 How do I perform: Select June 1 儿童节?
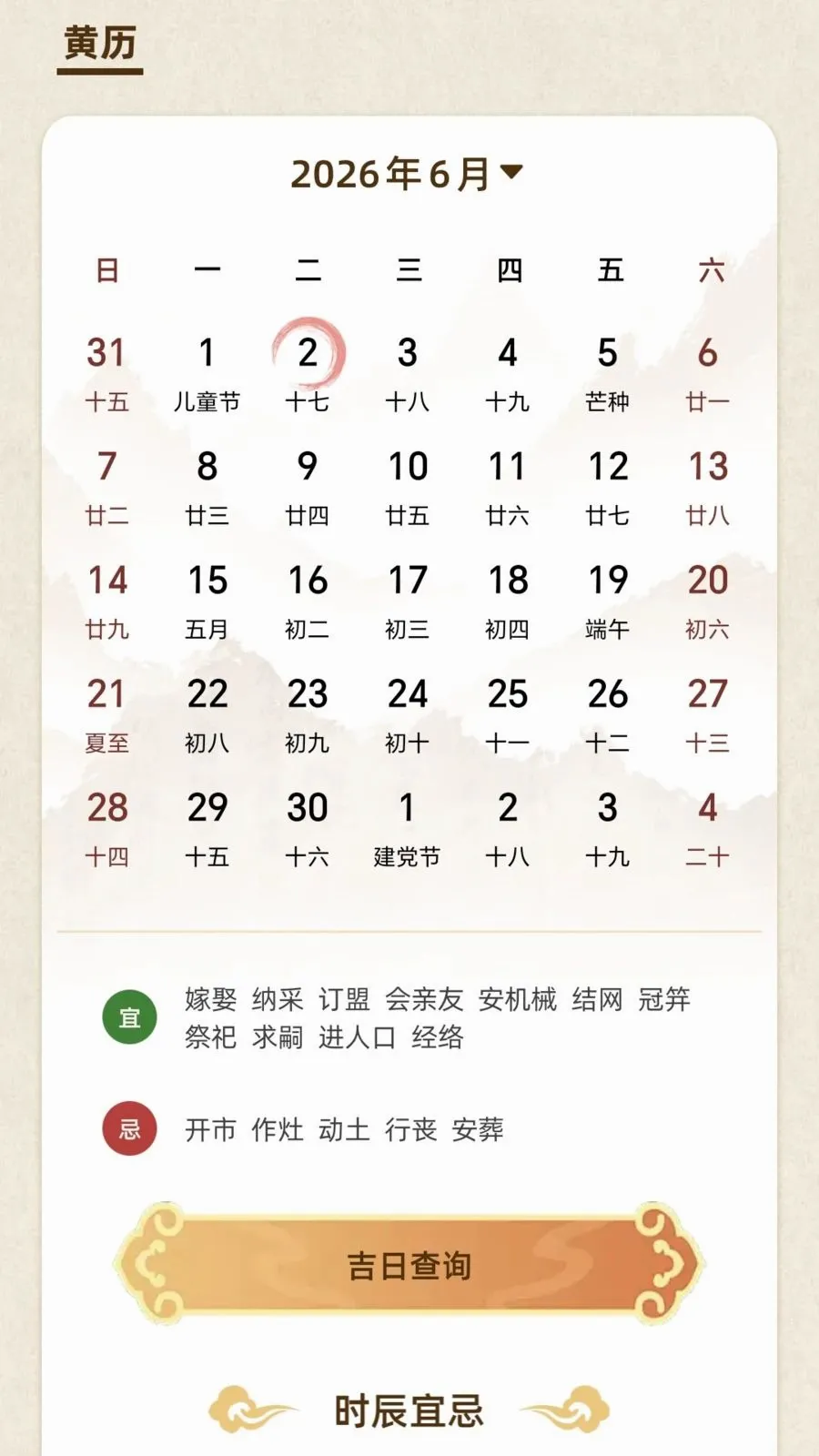coord(207,373)
